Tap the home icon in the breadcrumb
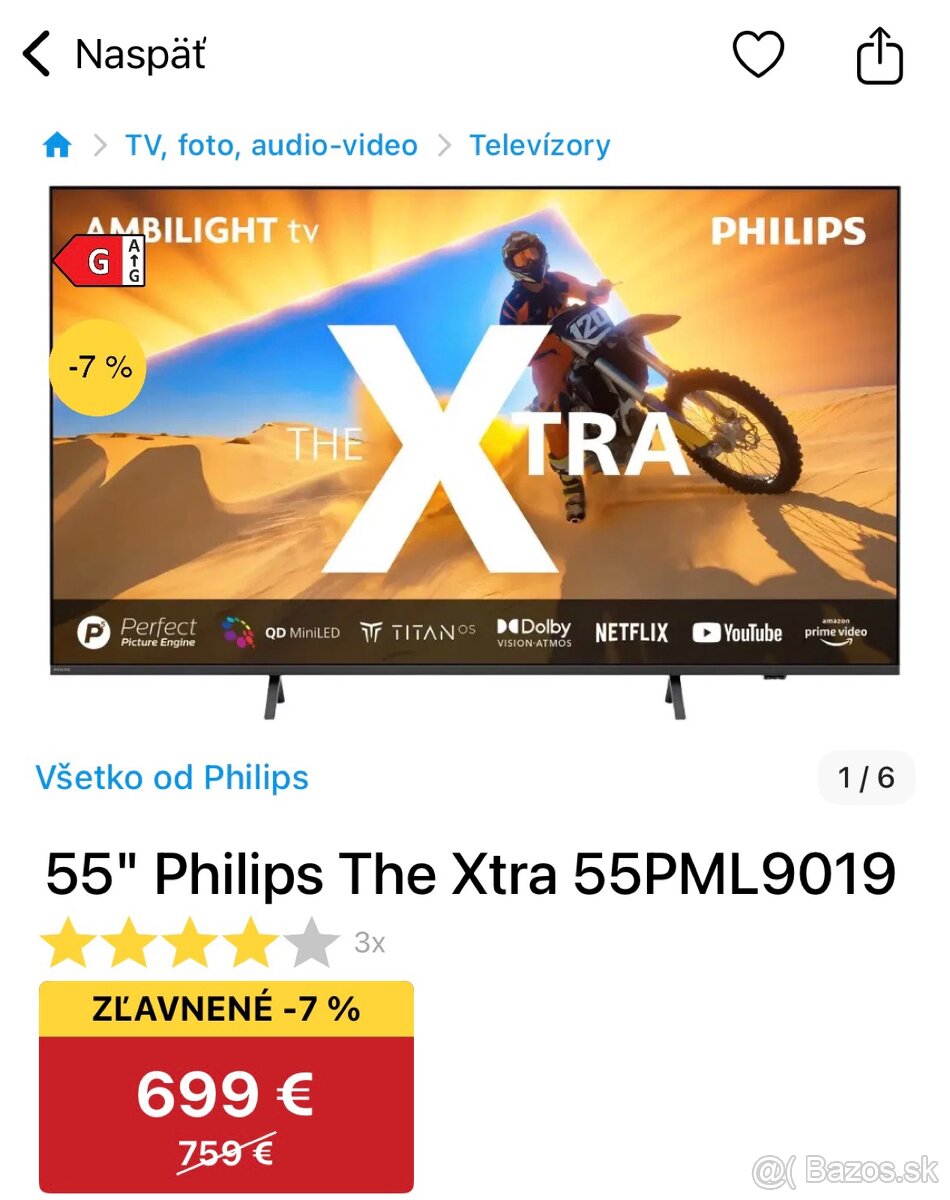This screenshot has height=1200, width=950. (x=57, y=145)
